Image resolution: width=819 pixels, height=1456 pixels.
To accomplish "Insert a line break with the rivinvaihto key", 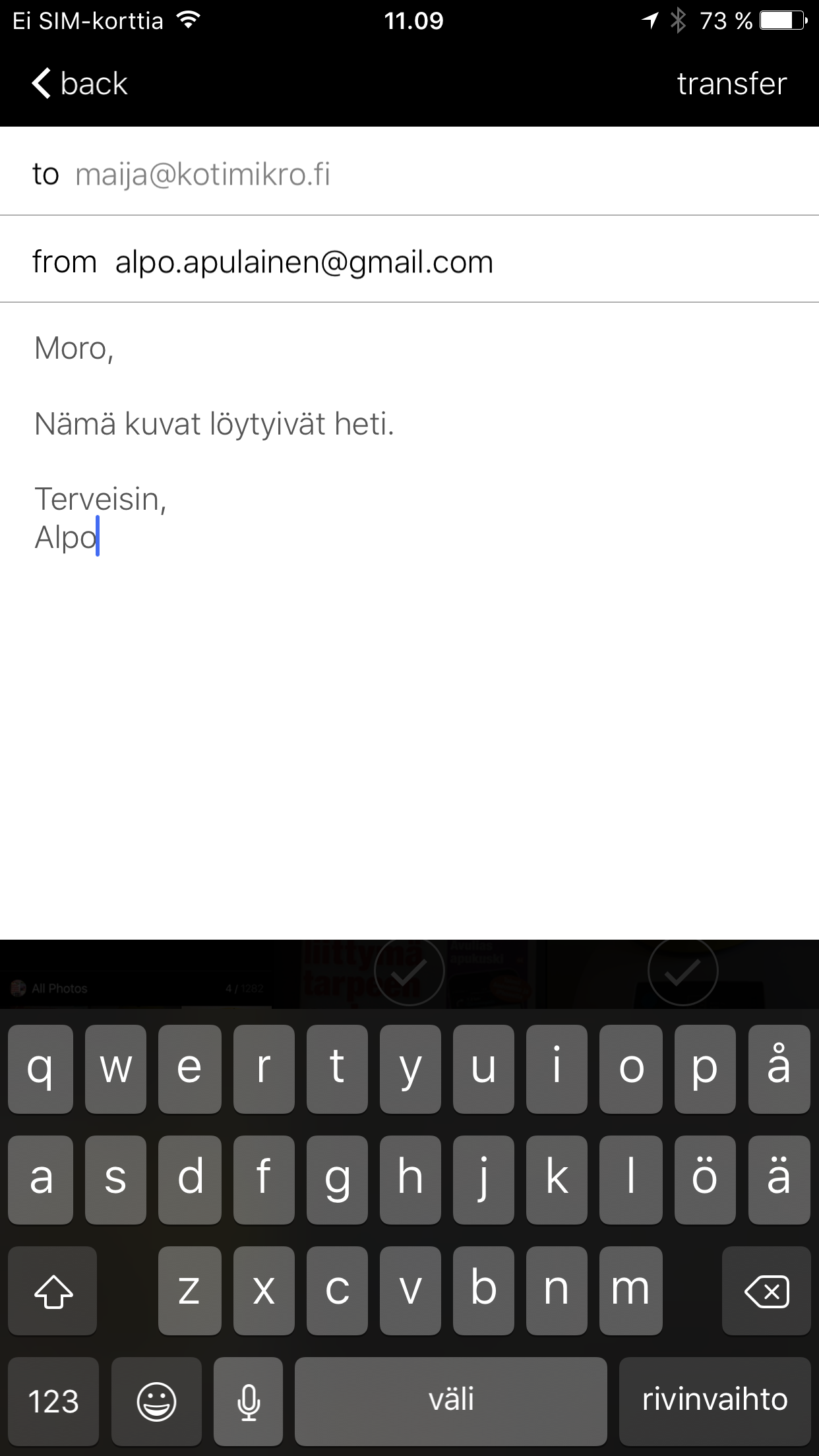I will click(714, 1400).
